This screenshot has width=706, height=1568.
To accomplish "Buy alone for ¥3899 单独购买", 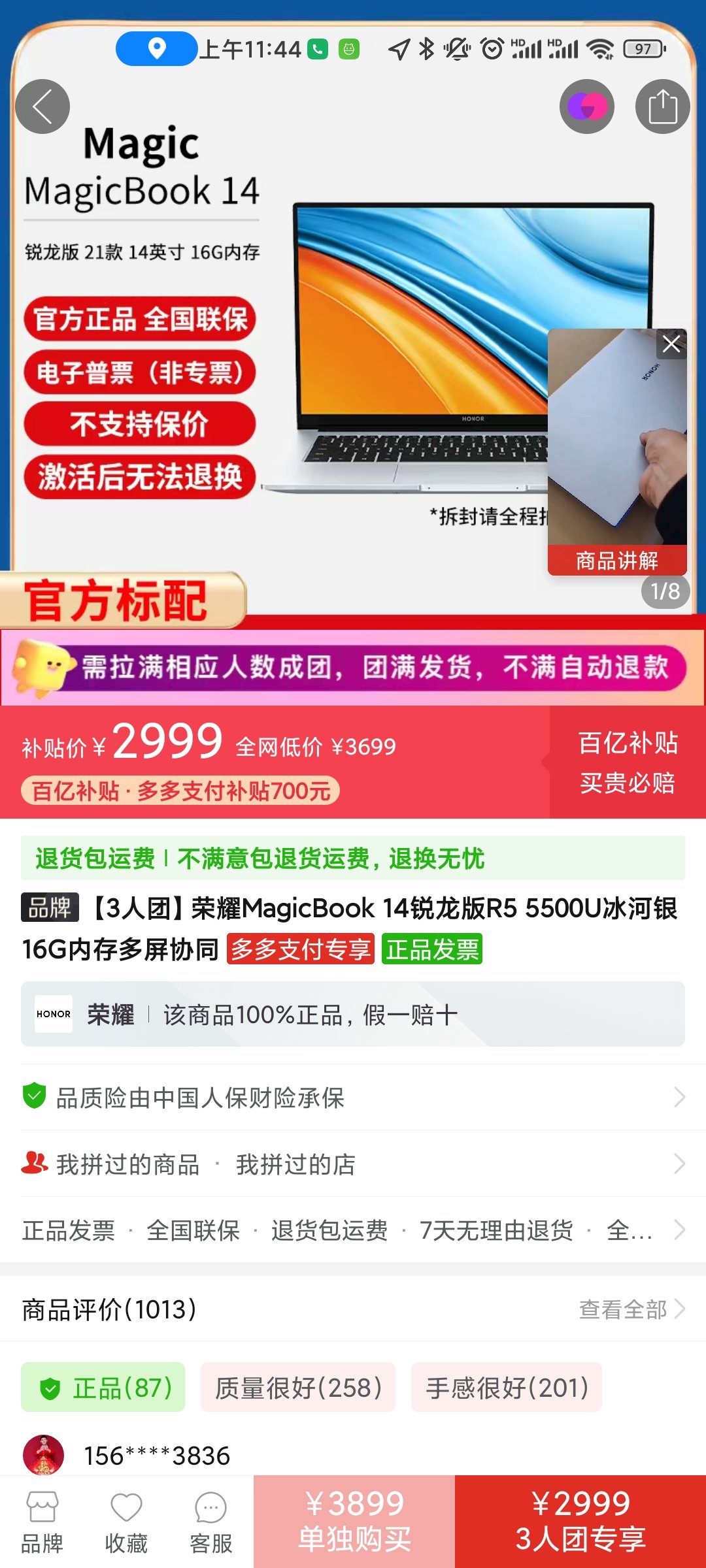I will 354,1521.
